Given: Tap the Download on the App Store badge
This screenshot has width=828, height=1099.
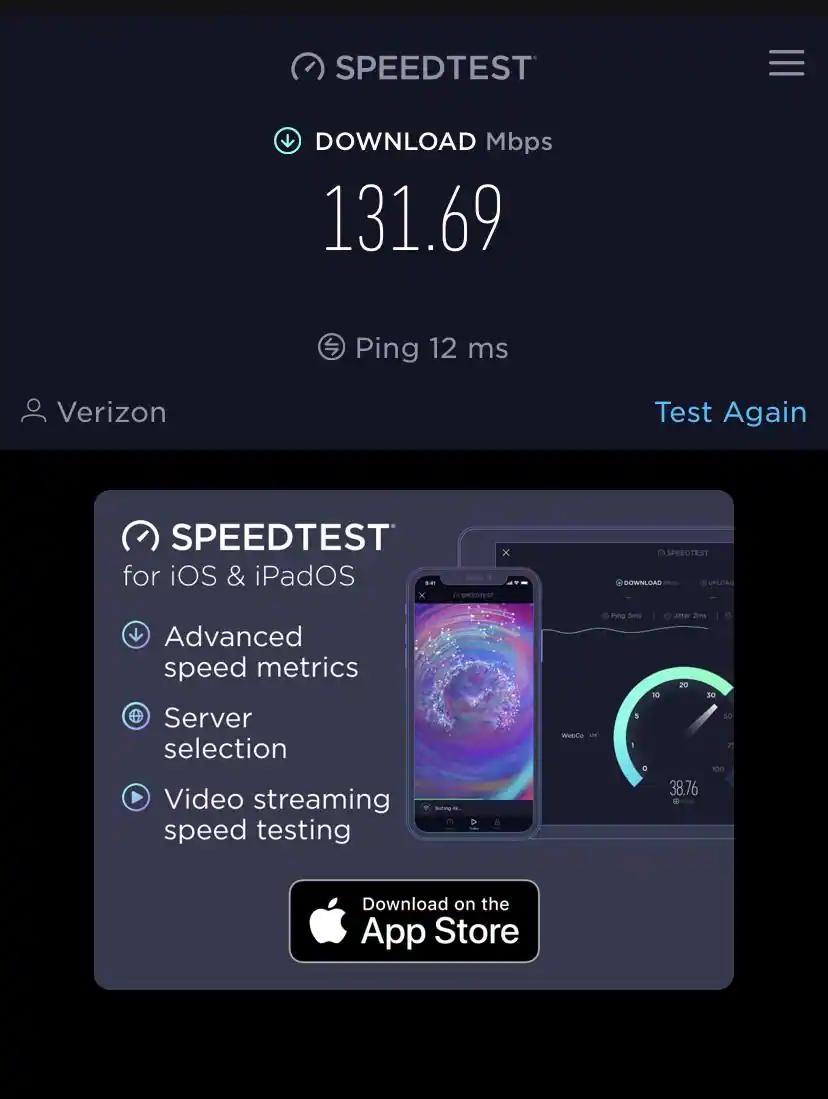Looking at the screenshot, I should coord(414,921).
